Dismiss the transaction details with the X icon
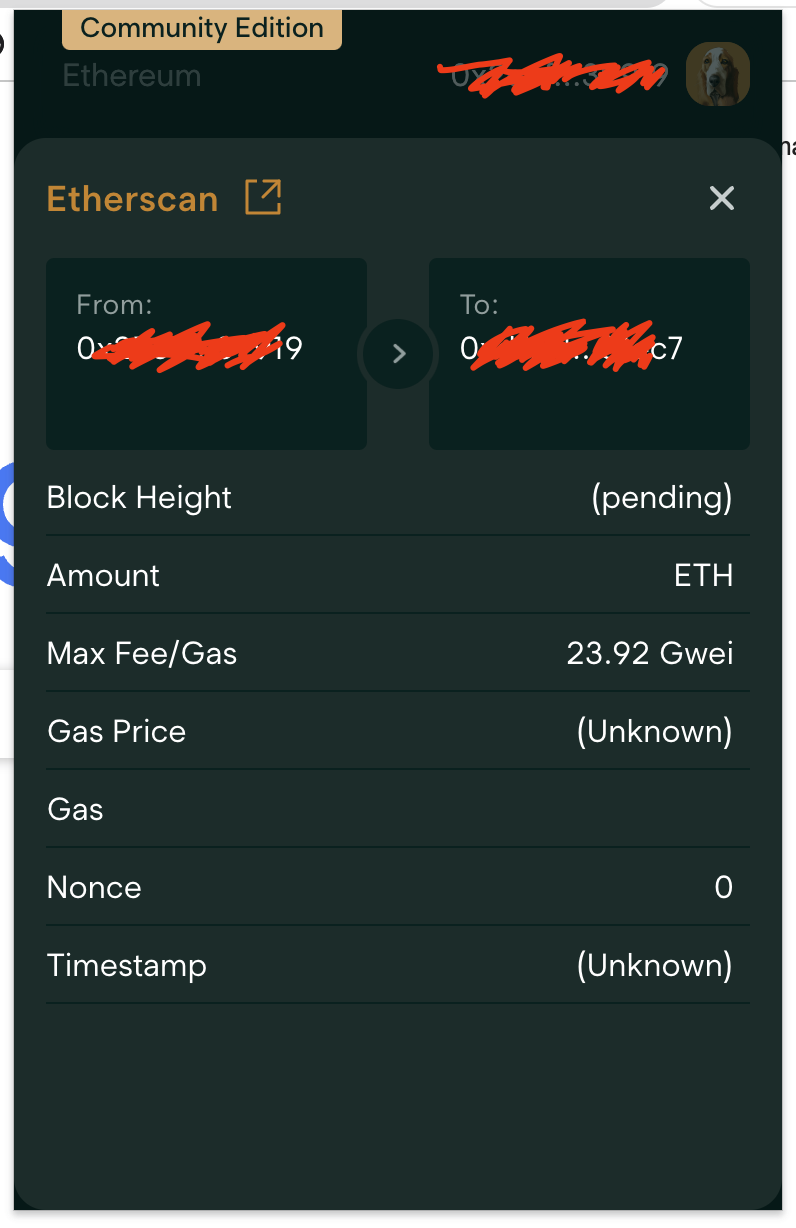The height and width of the screenshot is (1228, 796). [721, 198]
